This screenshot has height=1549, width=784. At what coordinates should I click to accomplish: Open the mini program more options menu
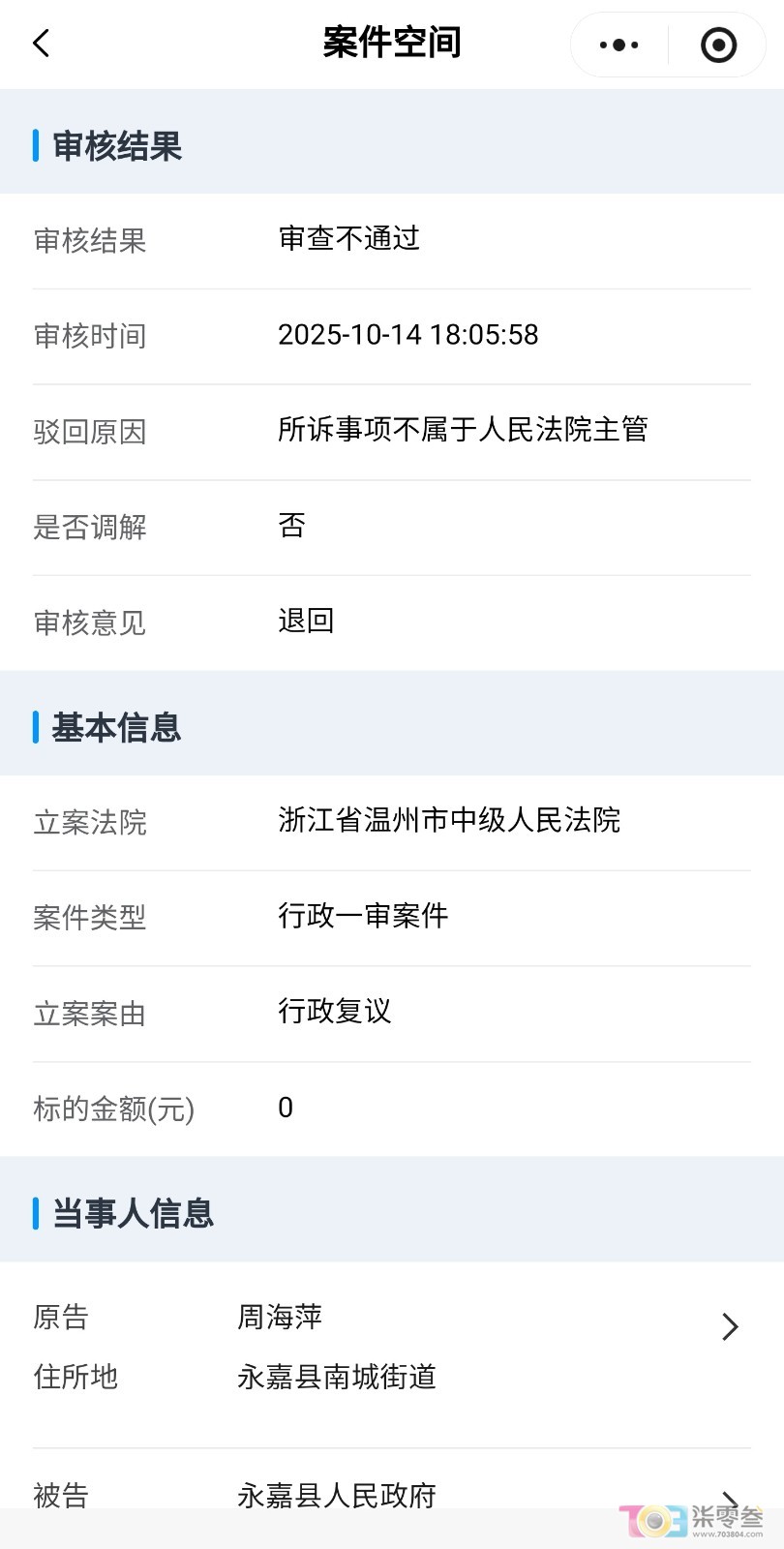tap(619, 45)
